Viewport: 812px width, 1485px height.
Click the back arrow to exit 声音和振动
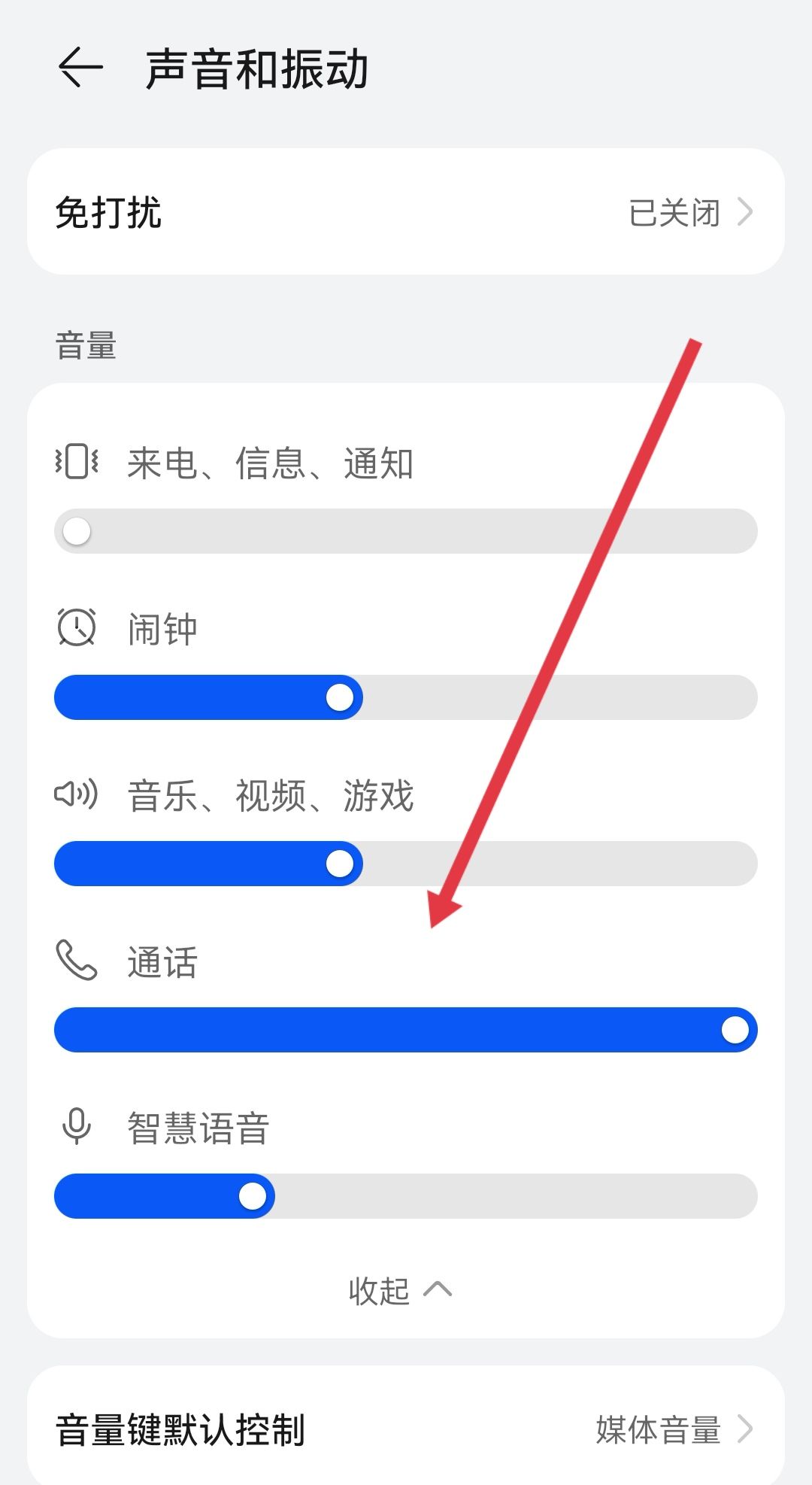click(x=80, y=69)
